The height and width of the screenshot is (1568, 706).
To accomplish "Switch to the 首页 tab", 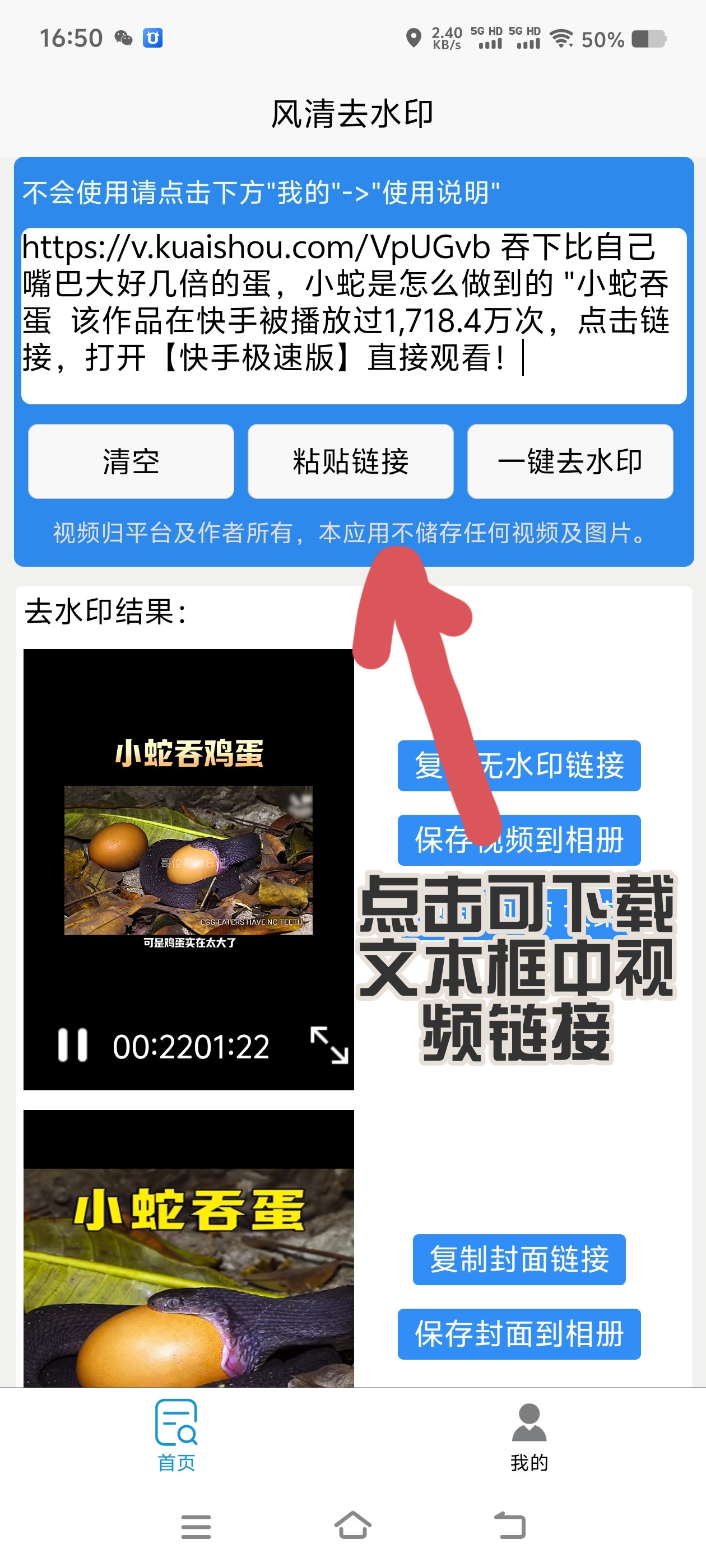I will tap(176, 1435).
